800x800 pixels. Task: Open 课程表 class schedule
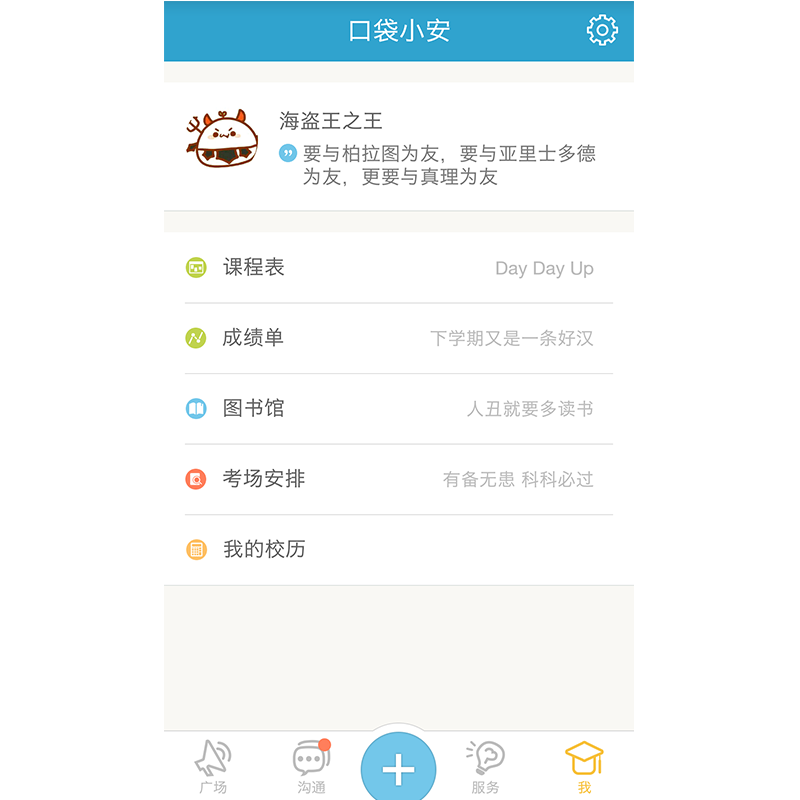click(x=398, y=268)
